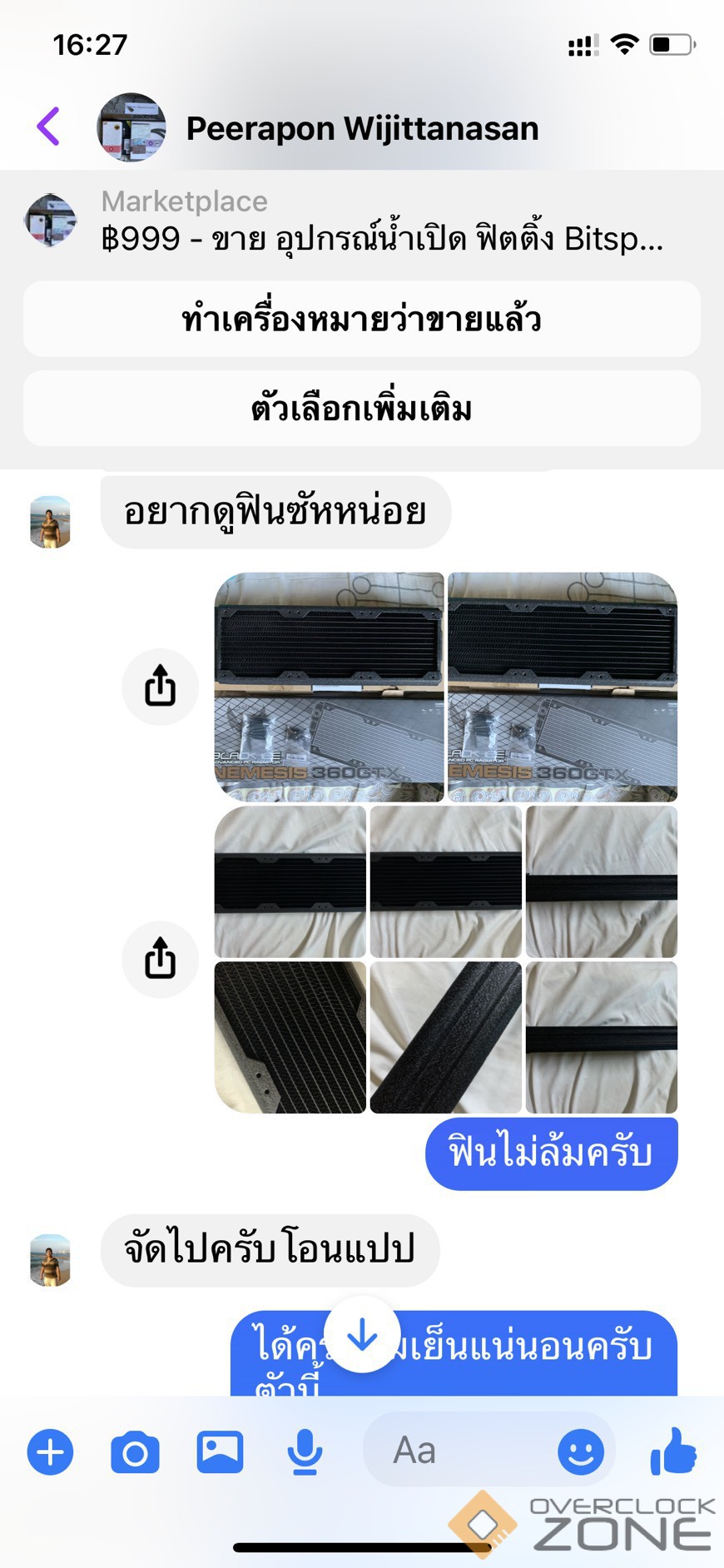The image size is (724, 1568).
Task: Share the two Nemesis 360GTX box photos
Action: pos(160,687)
